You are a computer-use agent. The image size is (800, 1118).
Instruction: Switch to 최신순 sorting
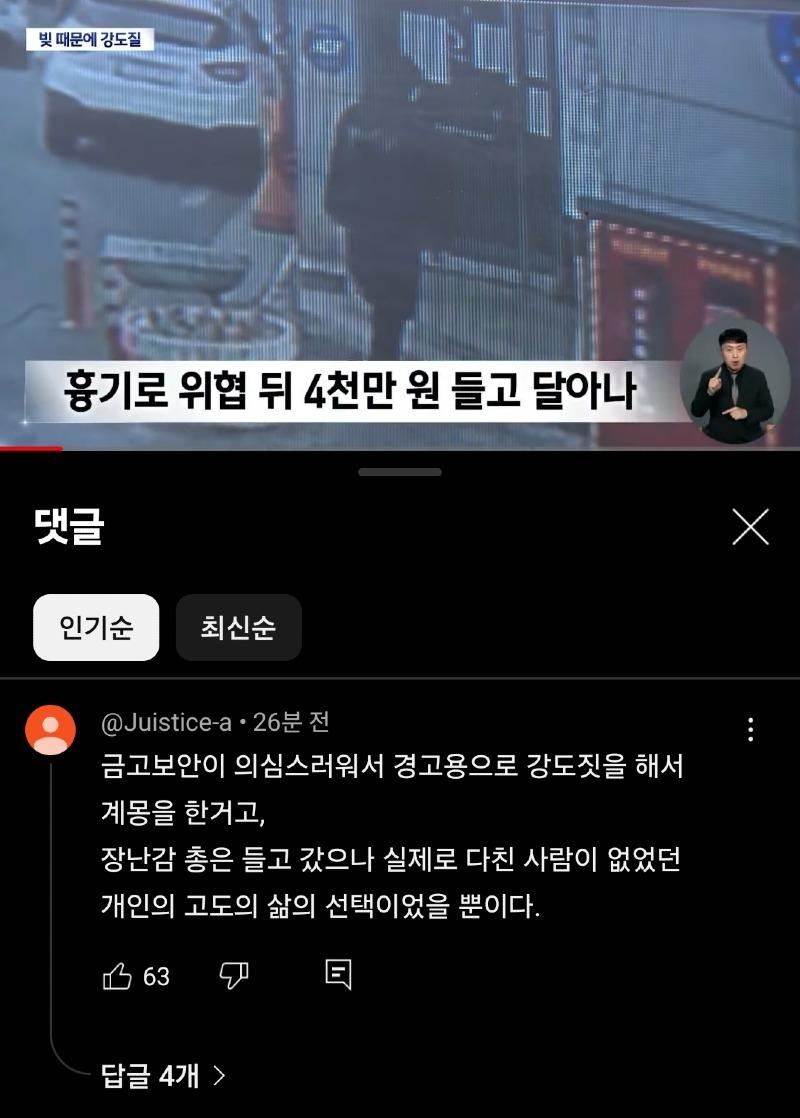point(238,628)
